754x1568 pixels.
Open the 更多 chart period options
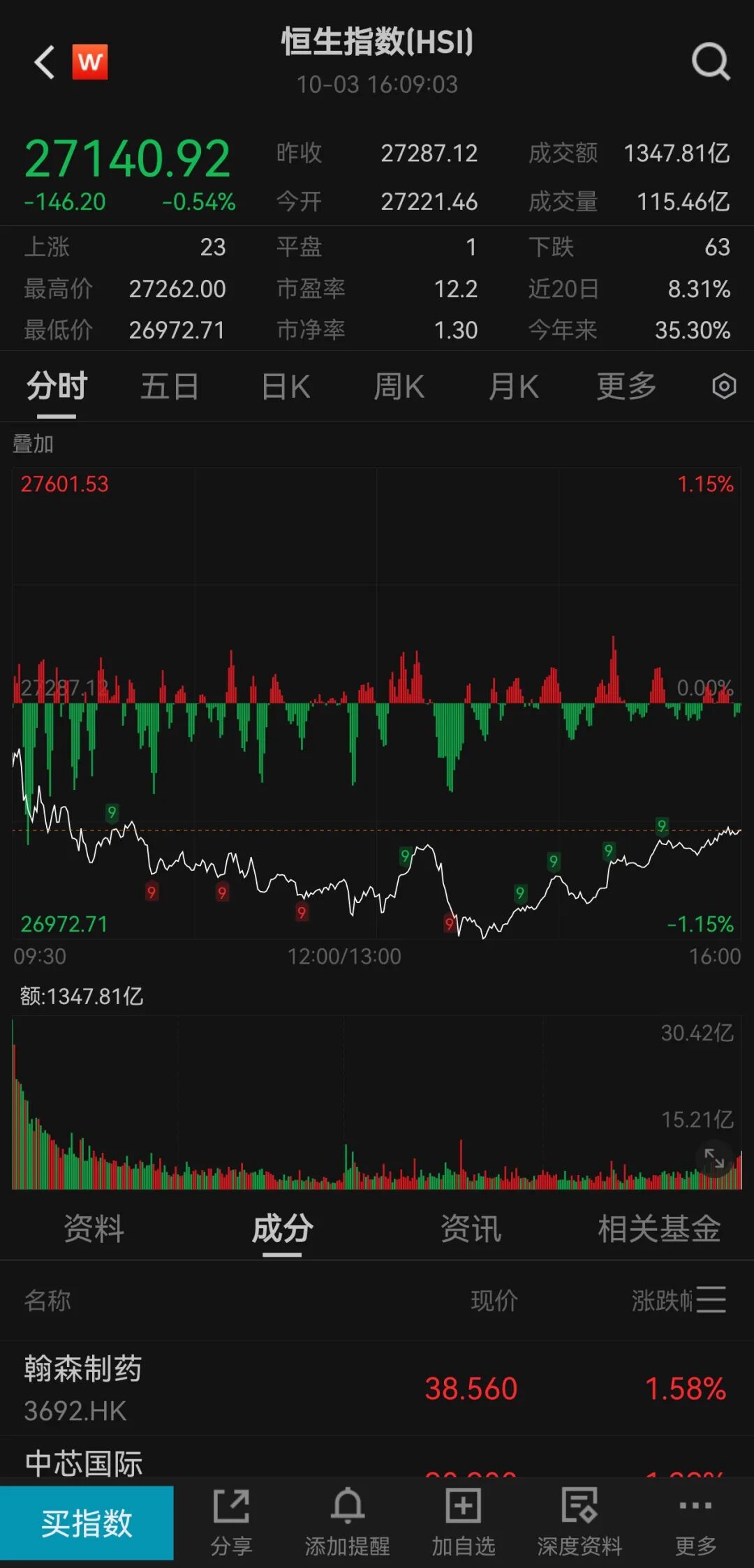[626, 387]
